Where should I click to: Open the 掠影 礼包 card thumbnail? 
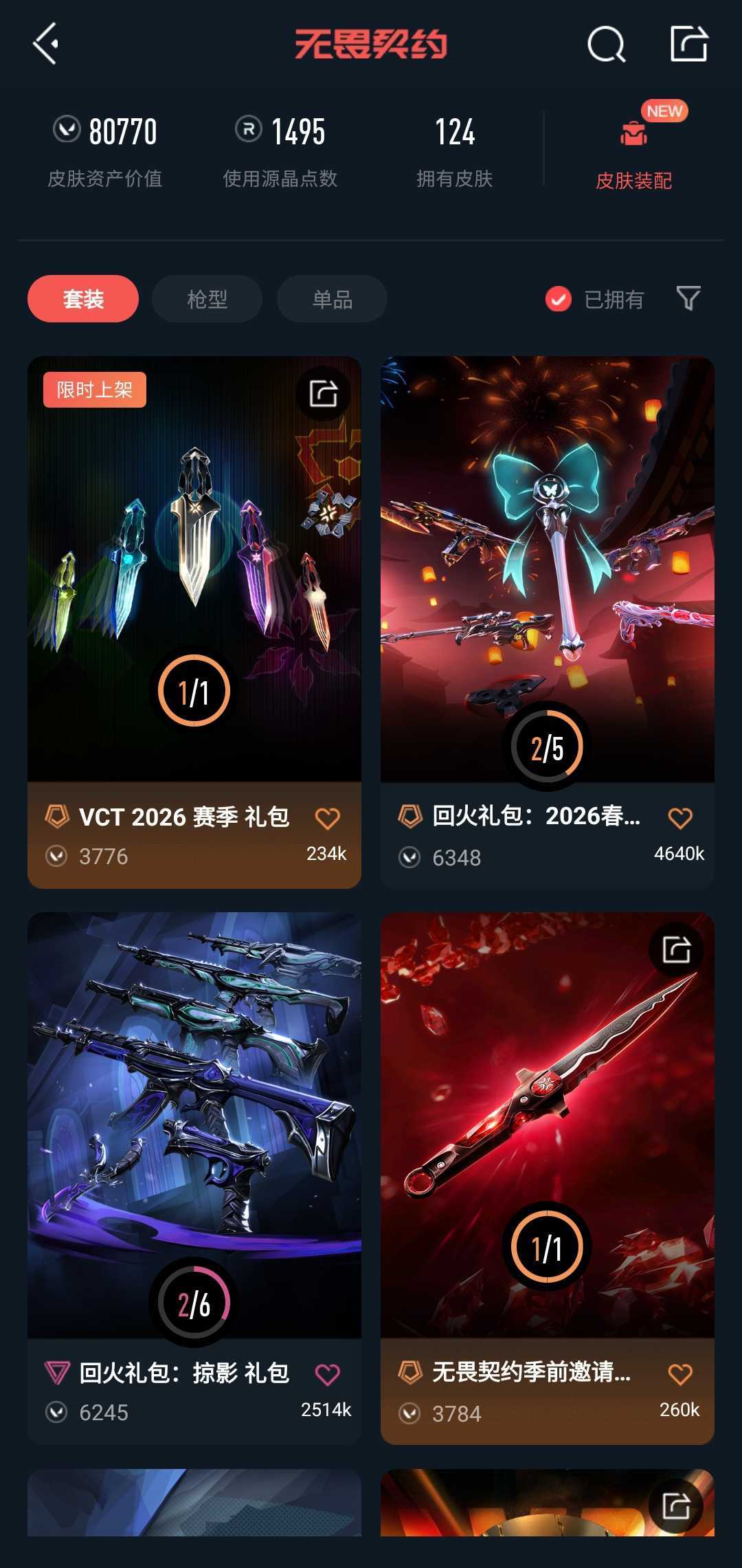194,1134
